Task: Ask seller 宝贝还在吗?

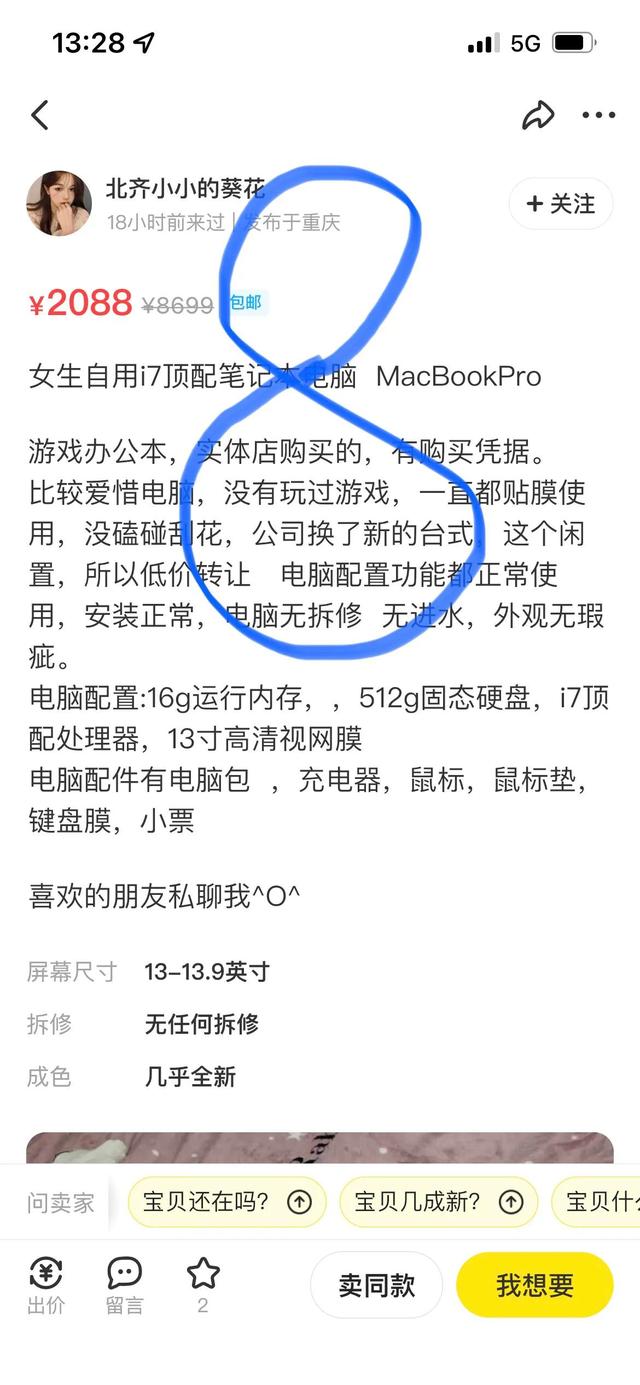Action: [x=227, y=1202]
